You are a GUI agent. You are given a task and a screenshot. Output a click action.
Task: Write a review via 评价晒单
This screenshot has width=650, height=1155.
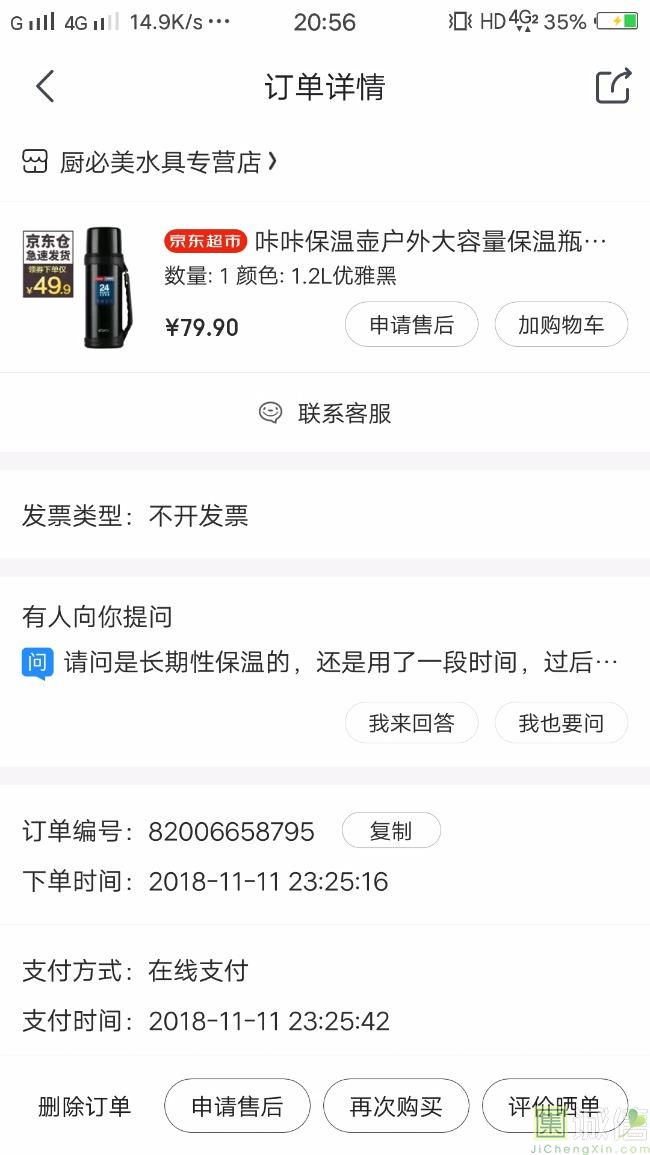[x=554, y=1106]
